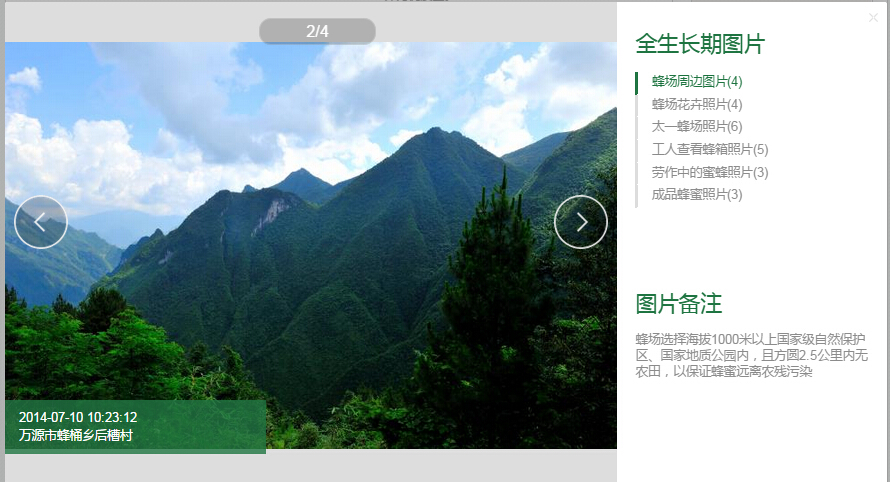Viewport: 890px width, 482px height.
Task: Show 劳作中的蜜蜂照片(3) album
Action: pos(709,172)
